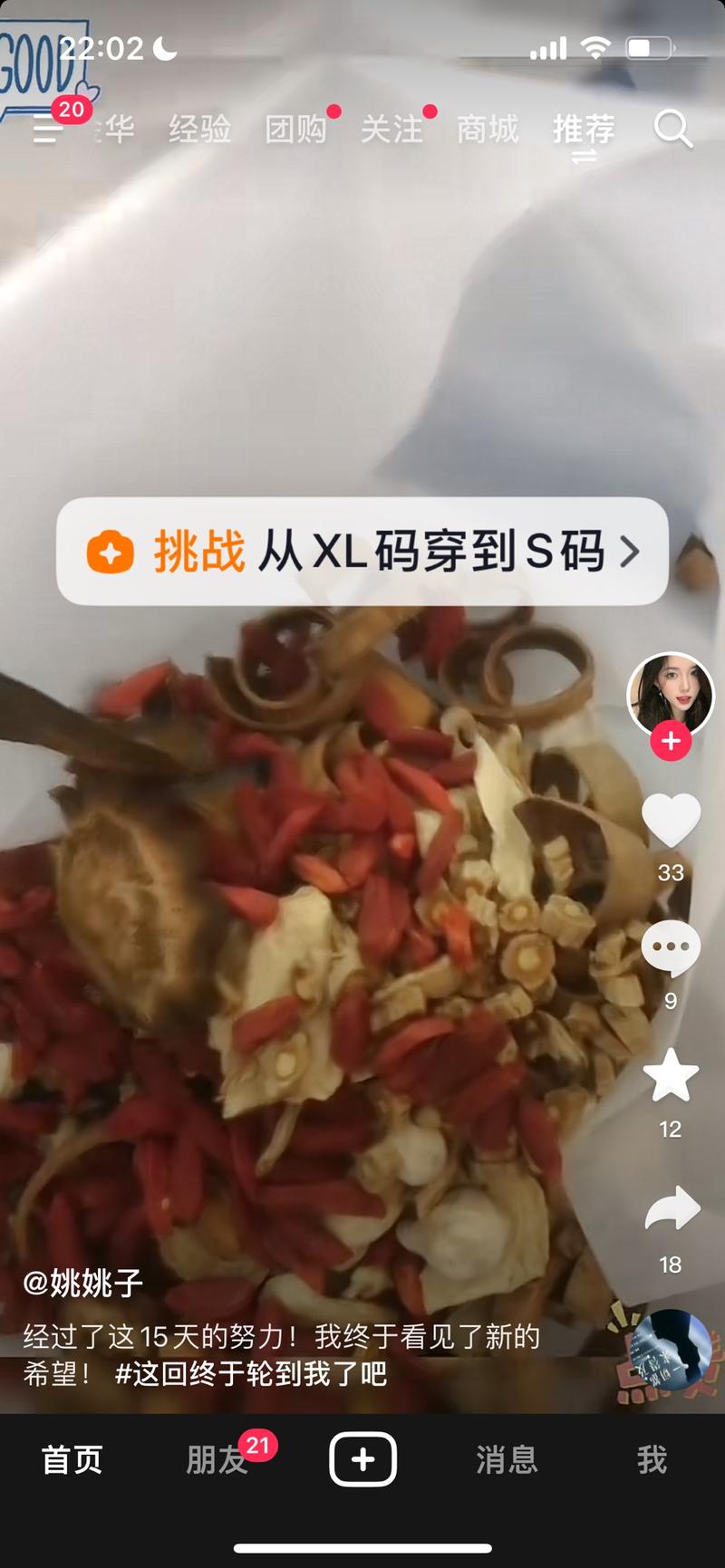The height and width of the screenshot is (1568, 725).
Task: Open the 朋友 tab with the 21 badge
Action: [x=216, y=1457]
